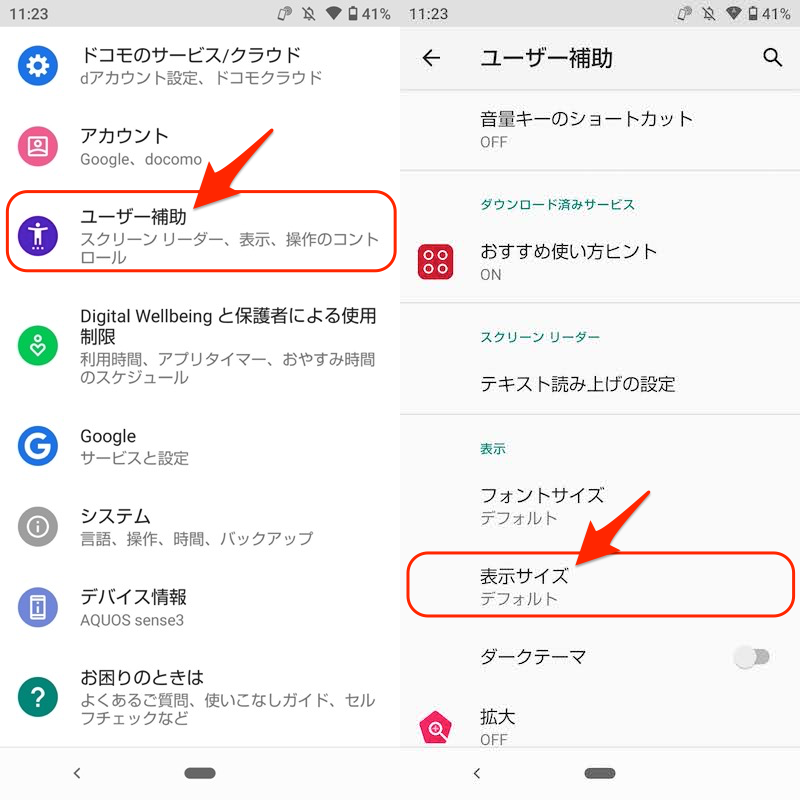800x800 pixels.
Task: Open Digital Wellbeing と保護者による使用制限
Action: tap(200, 345)
